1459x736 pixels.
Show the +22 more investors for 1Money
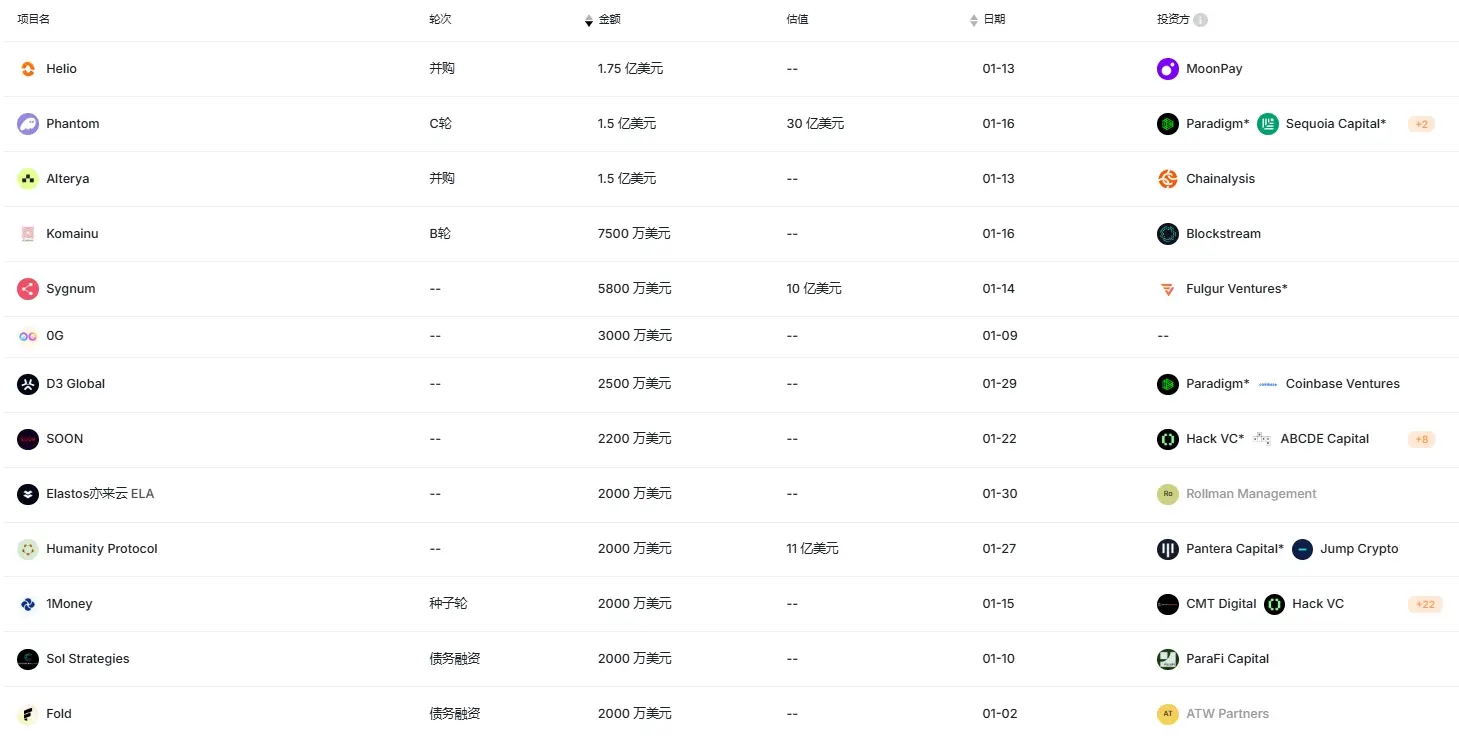[1424, 604]
